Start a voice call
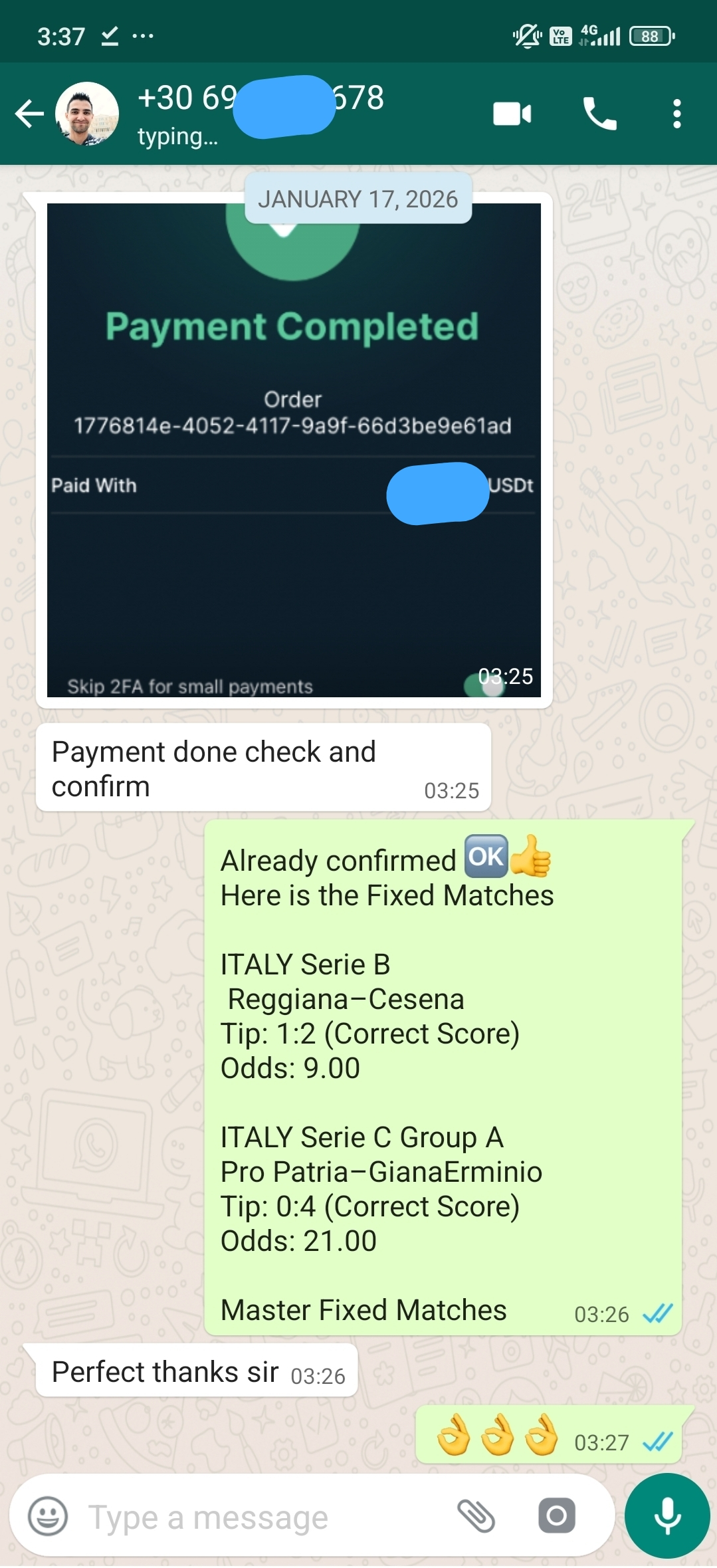 [x=599, y=114]
